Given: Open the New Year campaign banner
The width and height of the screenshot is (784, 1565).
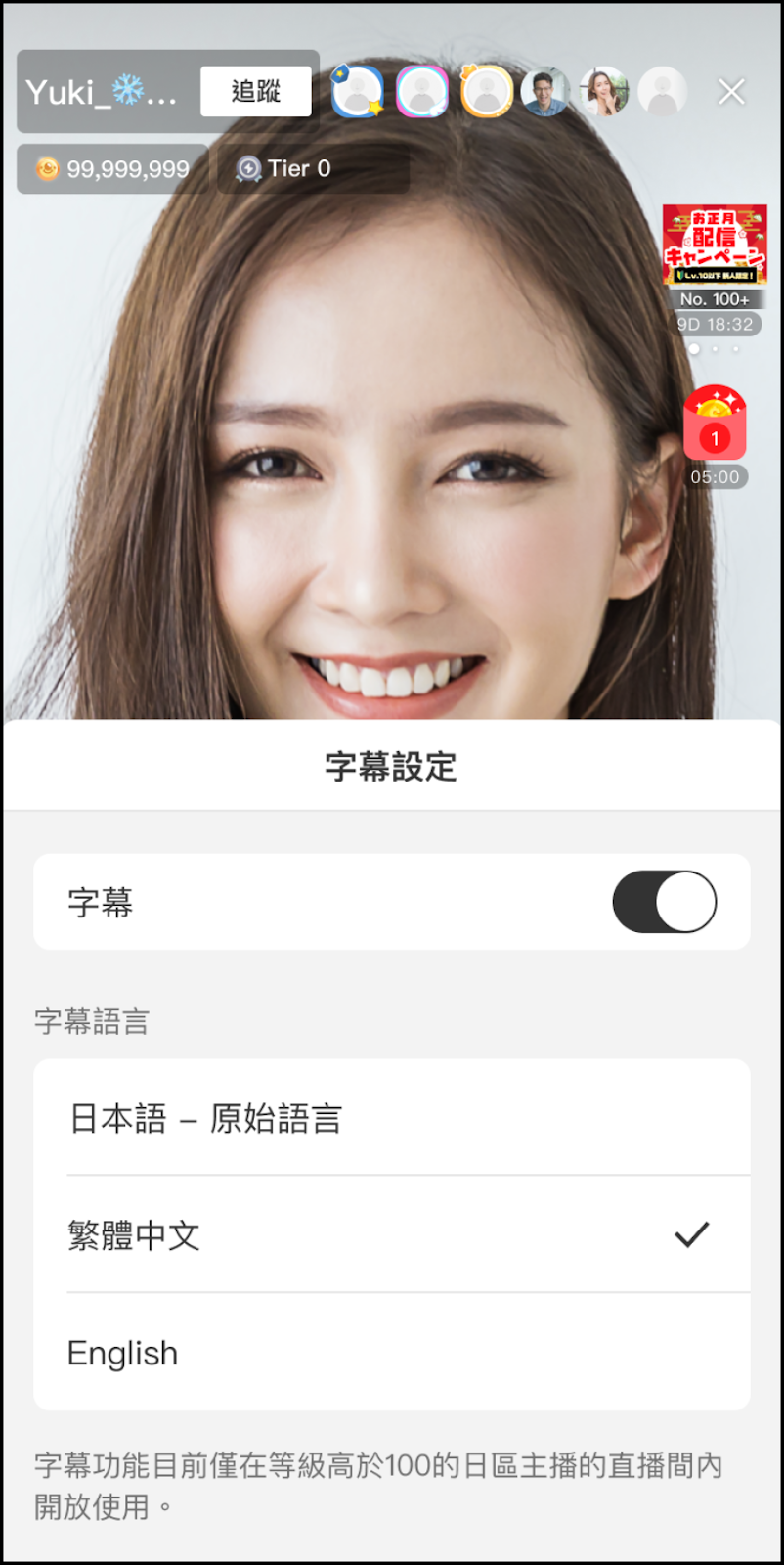Looking at the screenshot, I should click(715, 246).
